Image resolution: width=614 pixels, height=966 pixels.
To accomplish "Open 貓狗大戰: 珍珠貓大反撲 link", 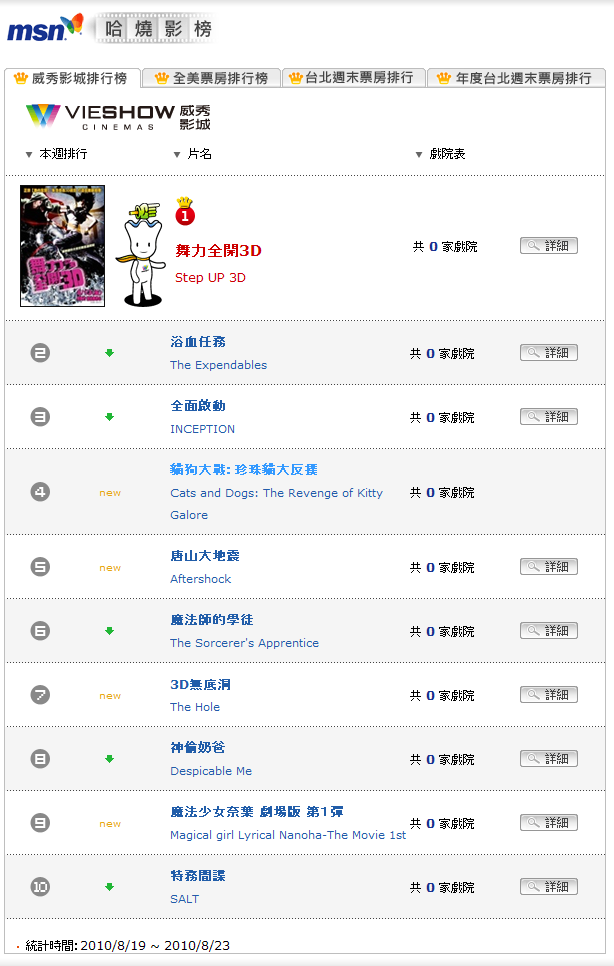I will (x=244, y=470).
